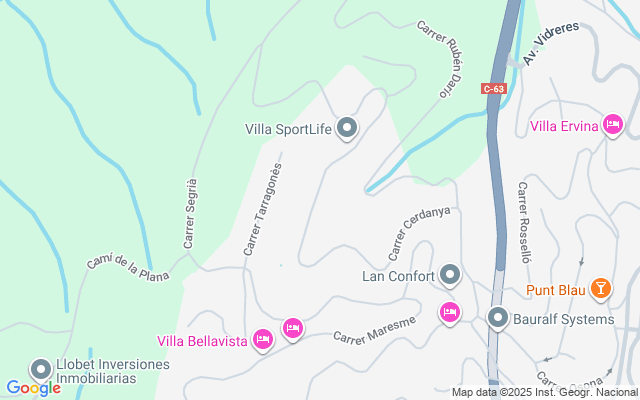Select the Bauralf Systems map pin

[x=498, y=318]
